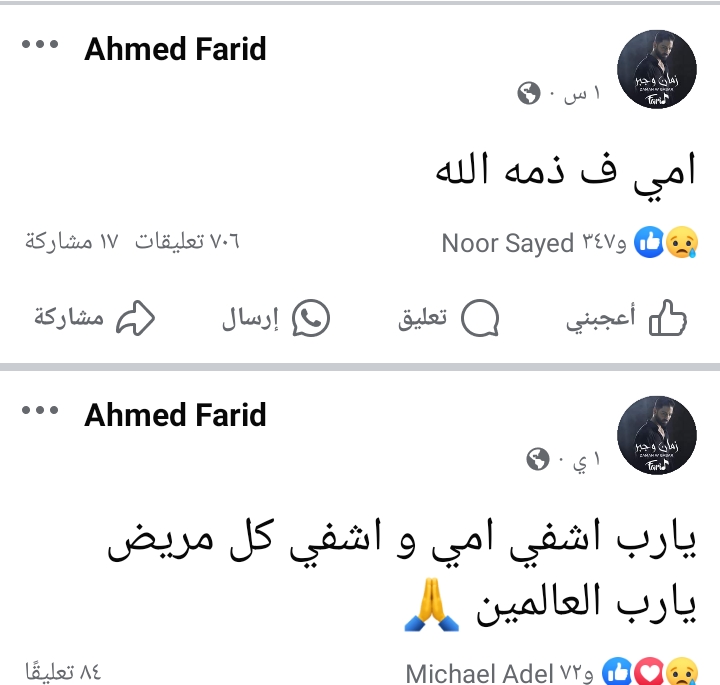Tap the Ahmed Farid name above "امي ف ذمه الله"
The width and height of the screenshot is (720, 685).
pos(175,49)
